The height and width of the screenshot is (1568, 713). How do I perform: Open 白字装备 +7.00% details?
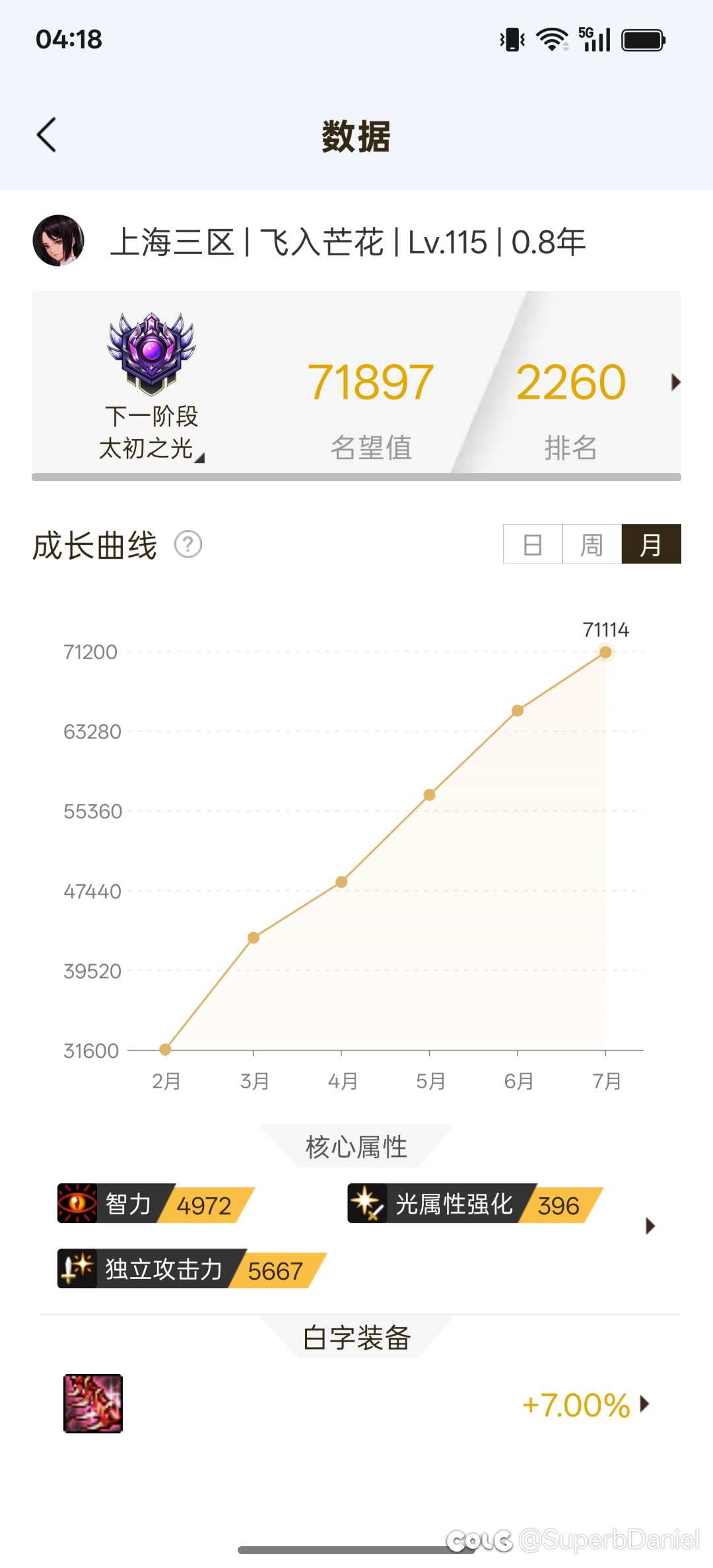[x=586, y=1404]
